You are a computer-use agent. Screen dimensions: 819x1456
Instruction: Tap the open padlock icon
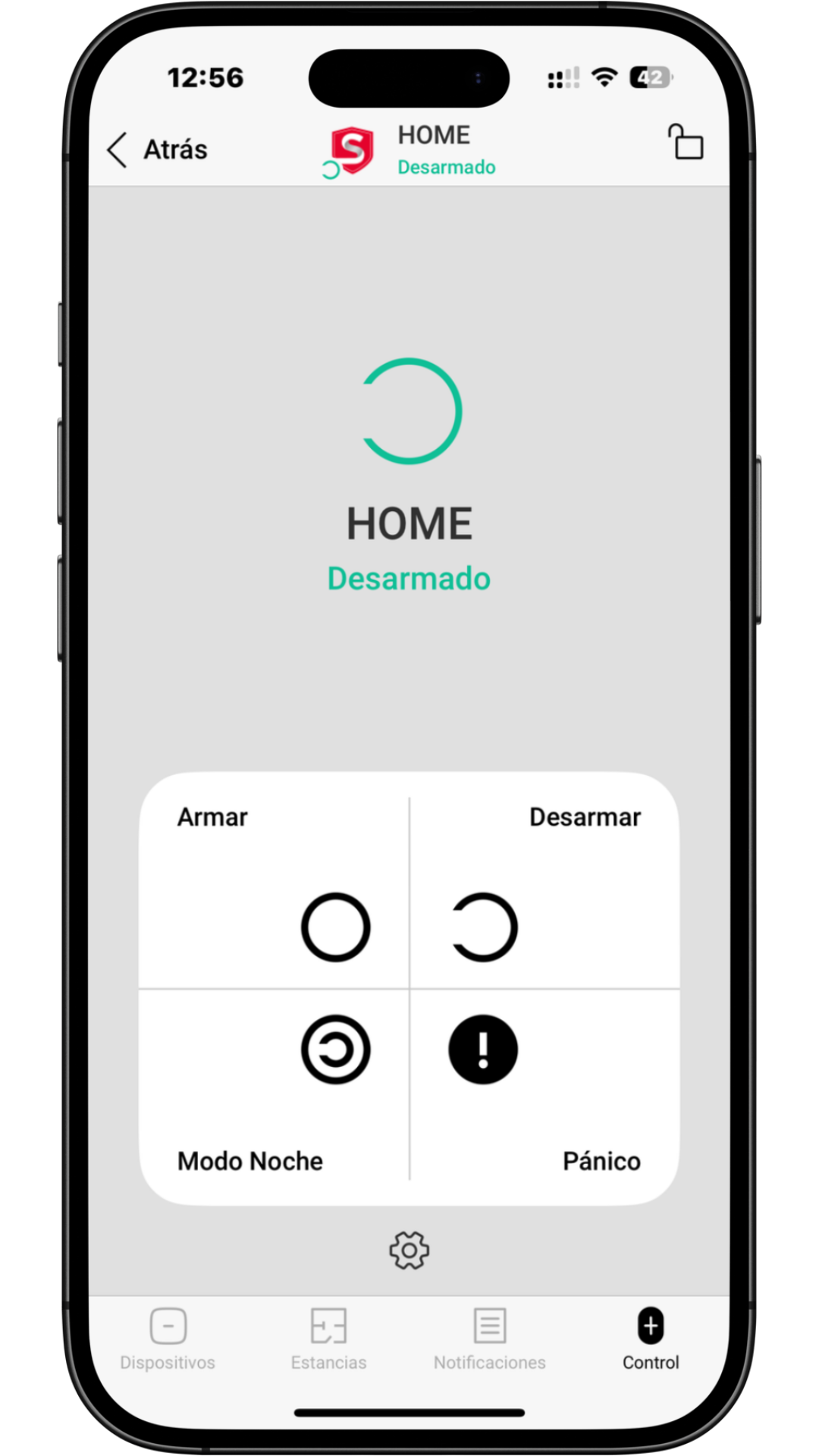(686, 143)
